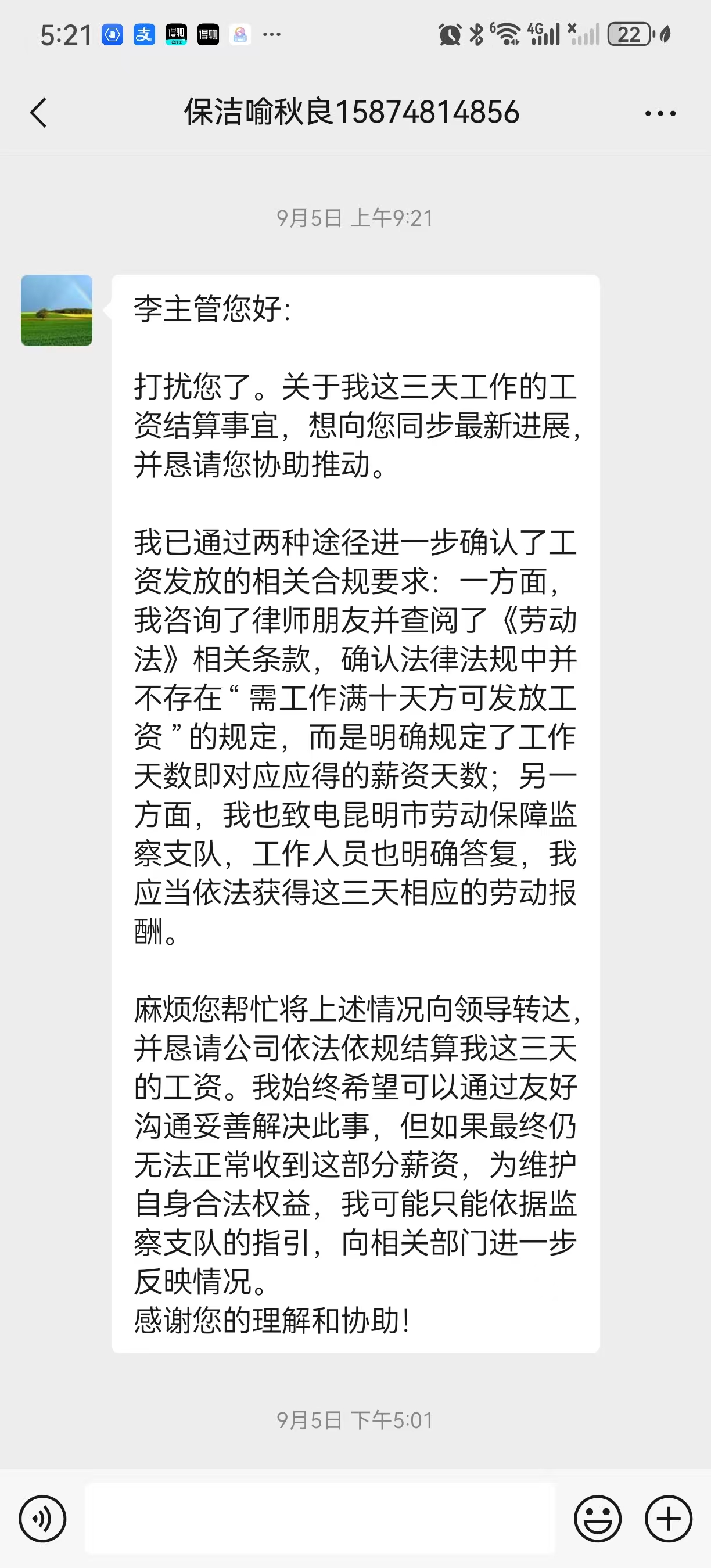Open the sender's rainbow field avatar
This screenshot has height=1568, width=711.
tap(56, 311)
